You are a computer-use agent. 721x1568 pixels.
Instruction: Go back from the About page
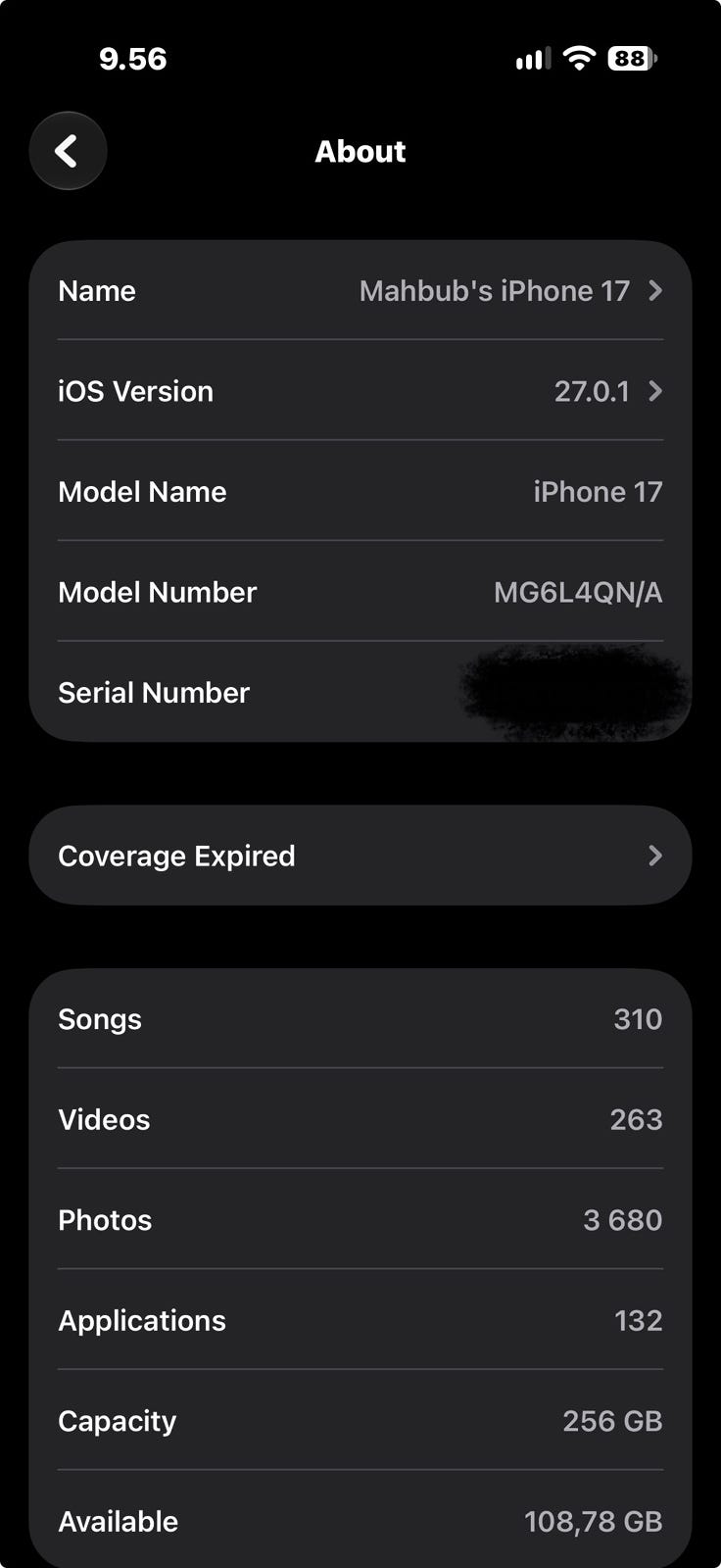(x=68, y=151)
